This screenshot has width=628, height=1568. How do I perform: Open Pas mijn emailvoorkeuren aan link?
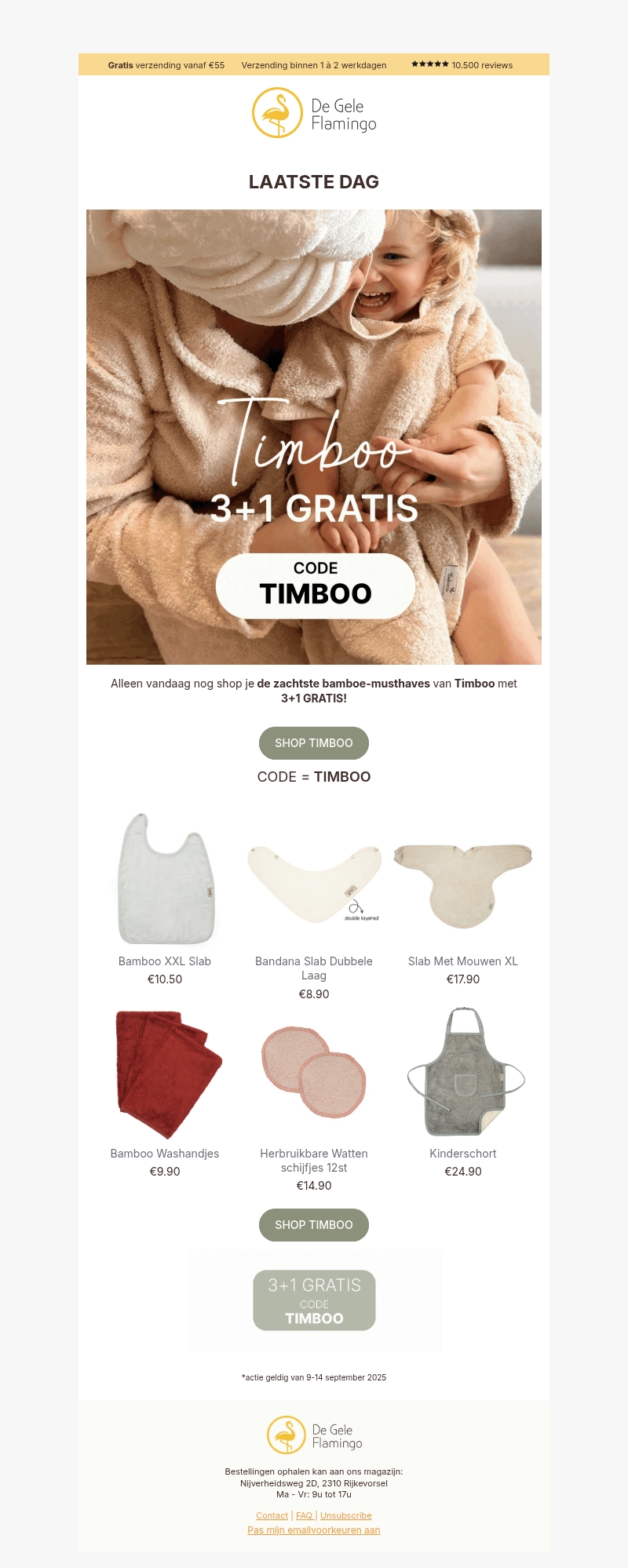[313, 1530]
